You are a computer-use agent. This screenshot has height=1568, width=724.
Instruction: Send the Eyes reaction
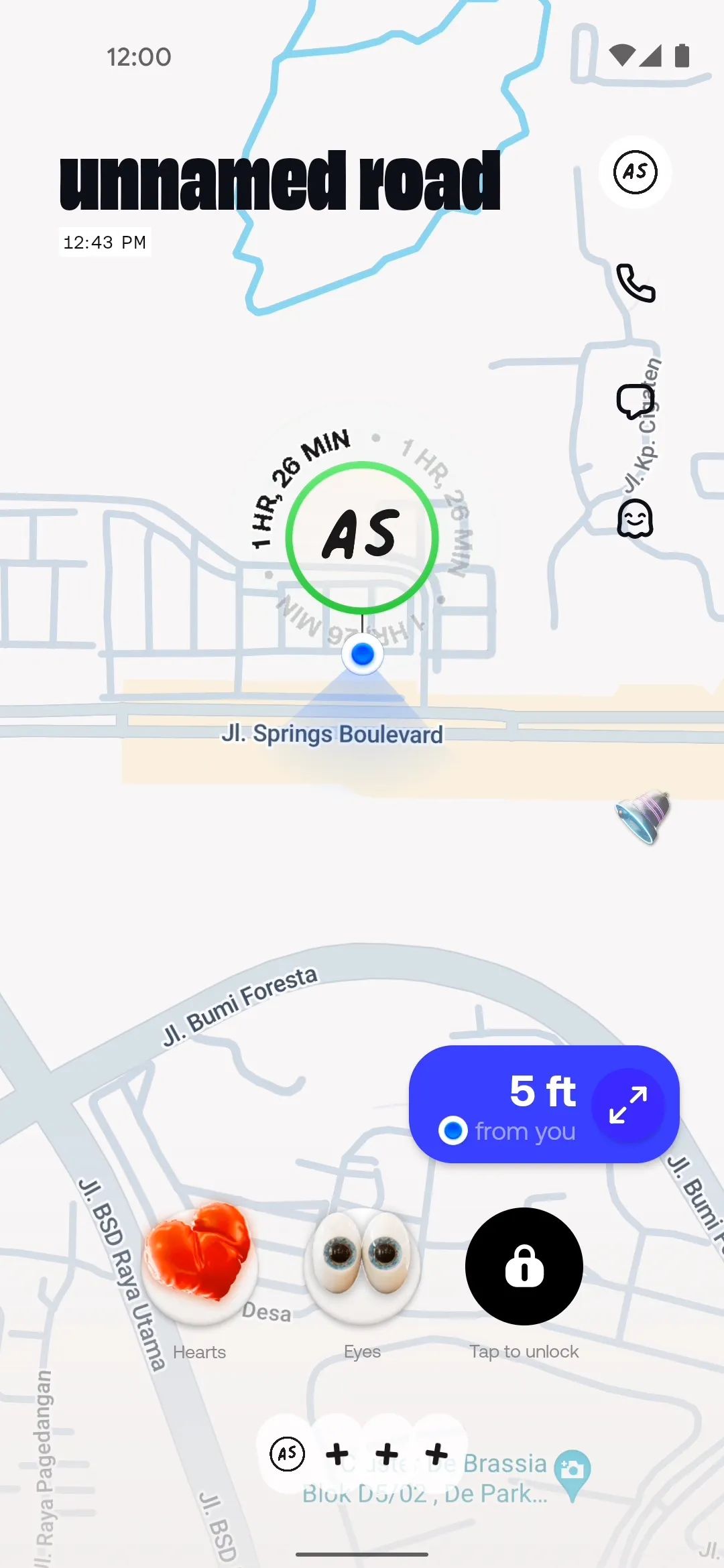click(362, 1265)
